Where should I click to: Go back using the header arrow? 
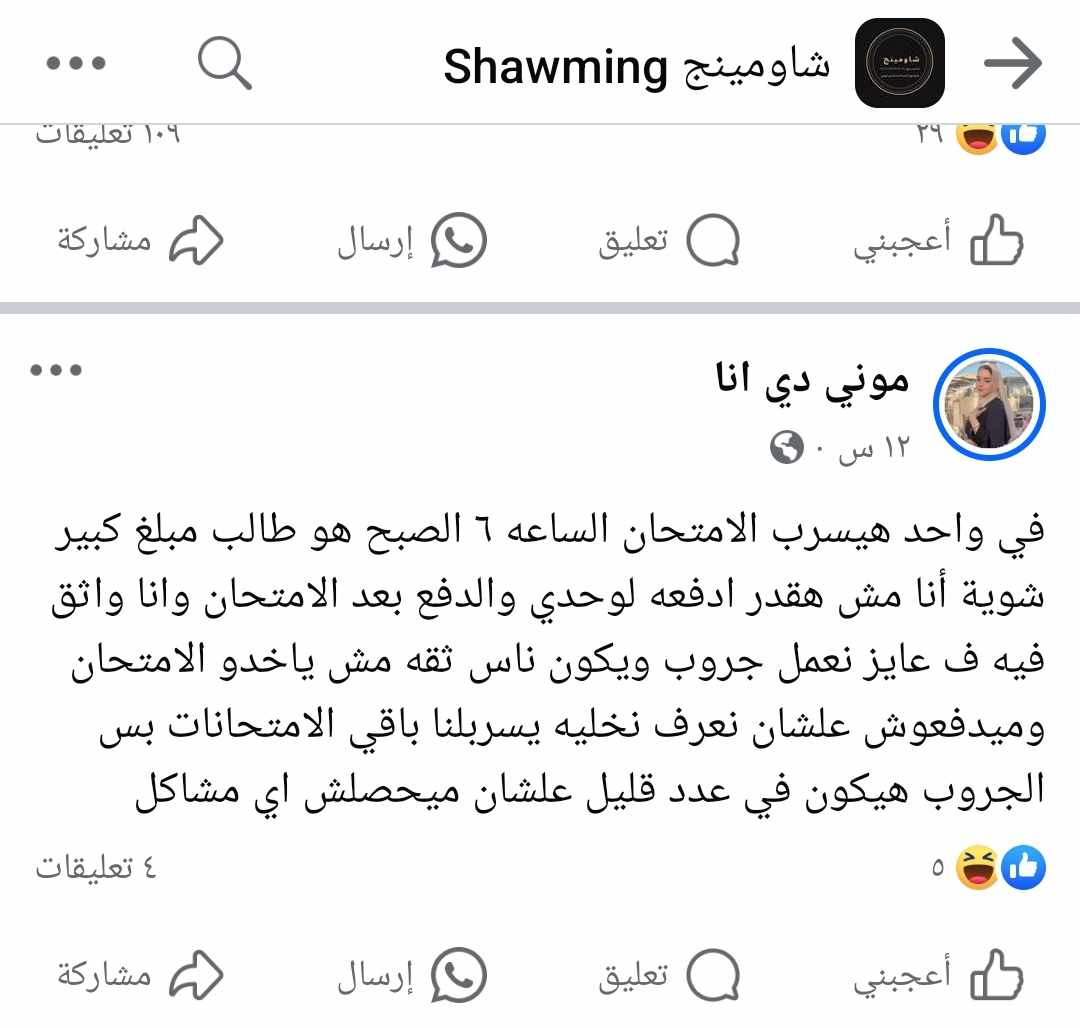pos(1012,64)
